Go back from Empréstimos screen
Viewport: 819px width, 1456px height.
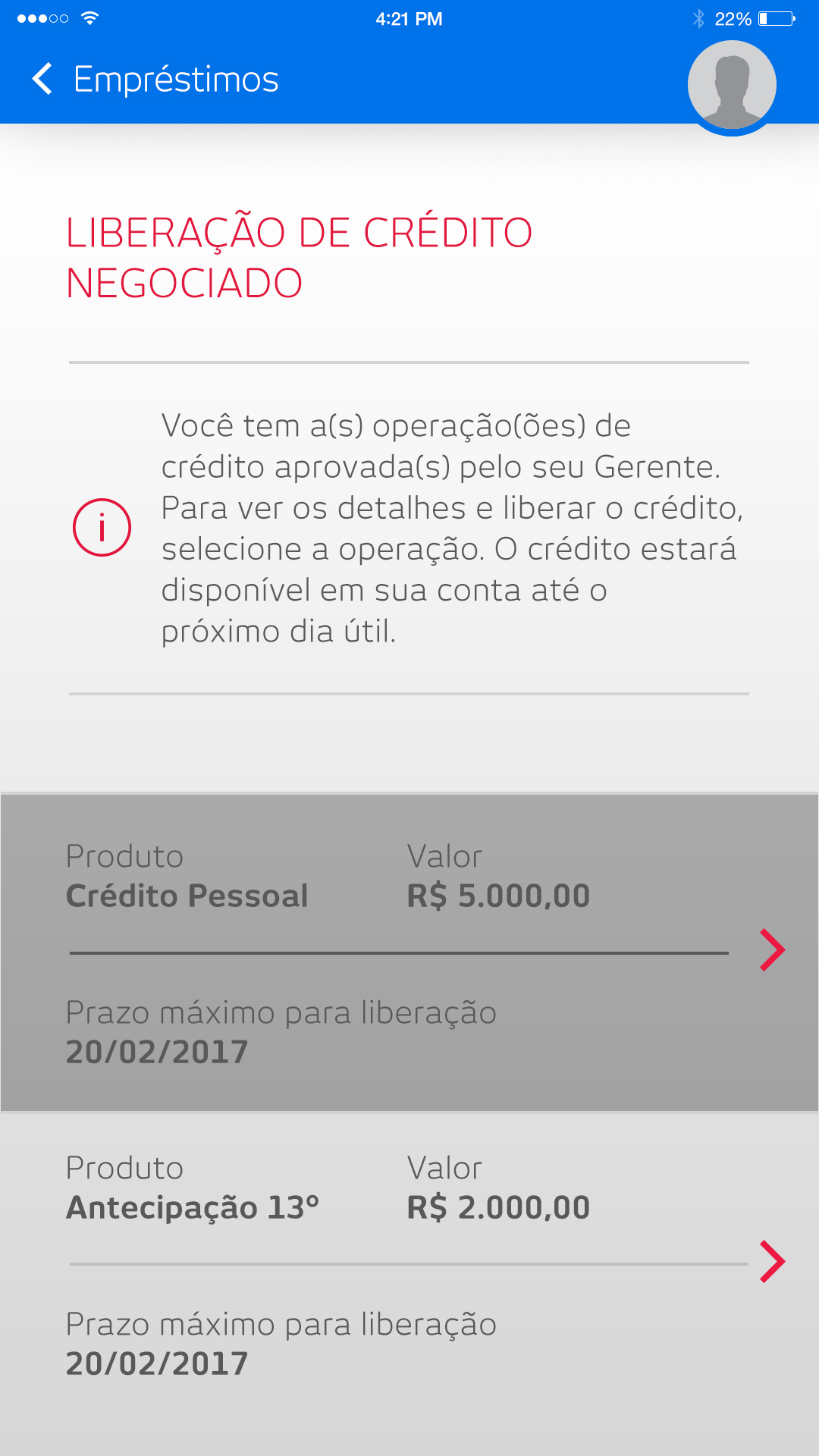point(42,79)
